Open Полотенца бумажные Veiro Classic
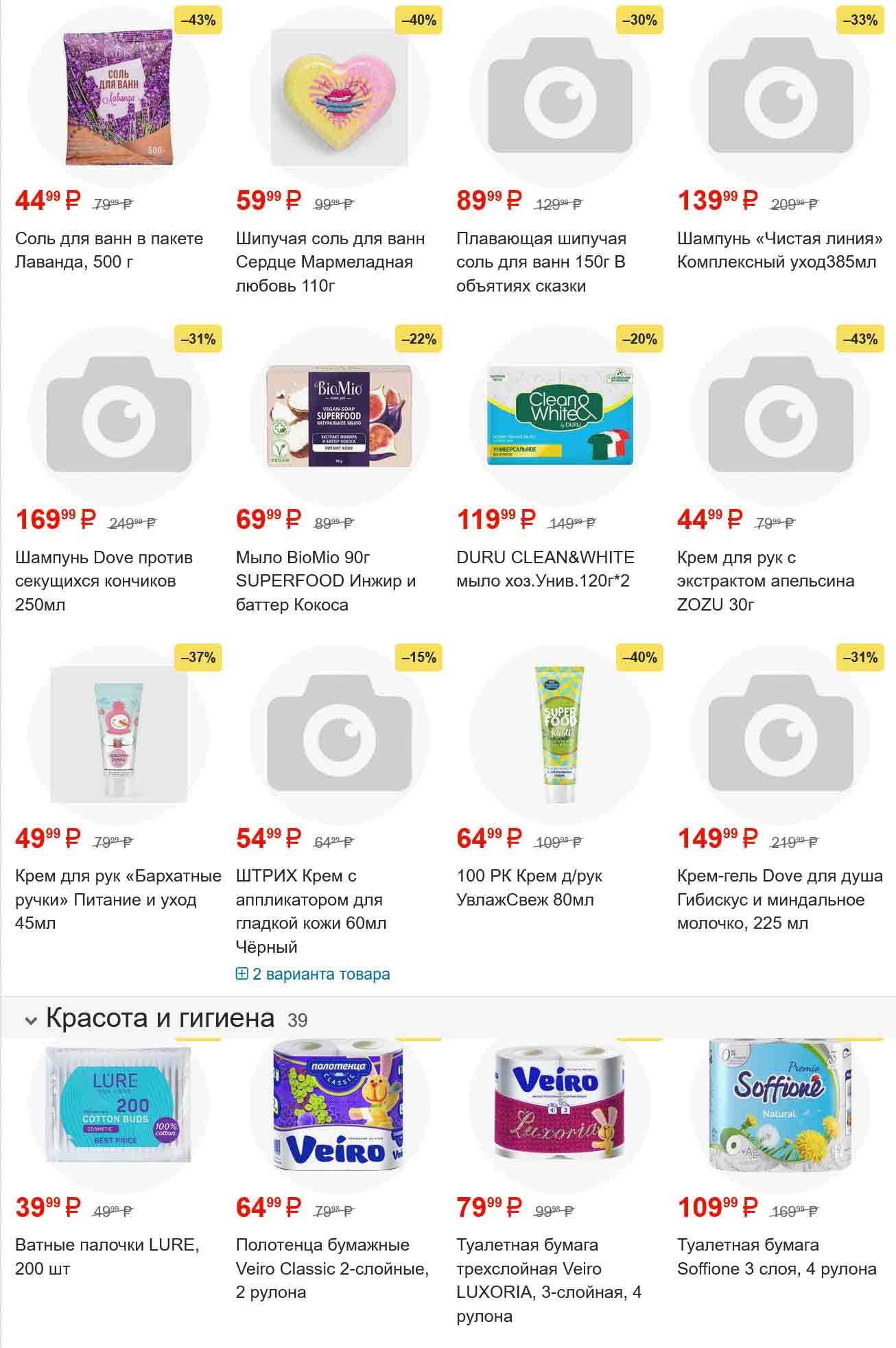The height and width of the screenshot is (1348, 896). tap(332, 1268)
